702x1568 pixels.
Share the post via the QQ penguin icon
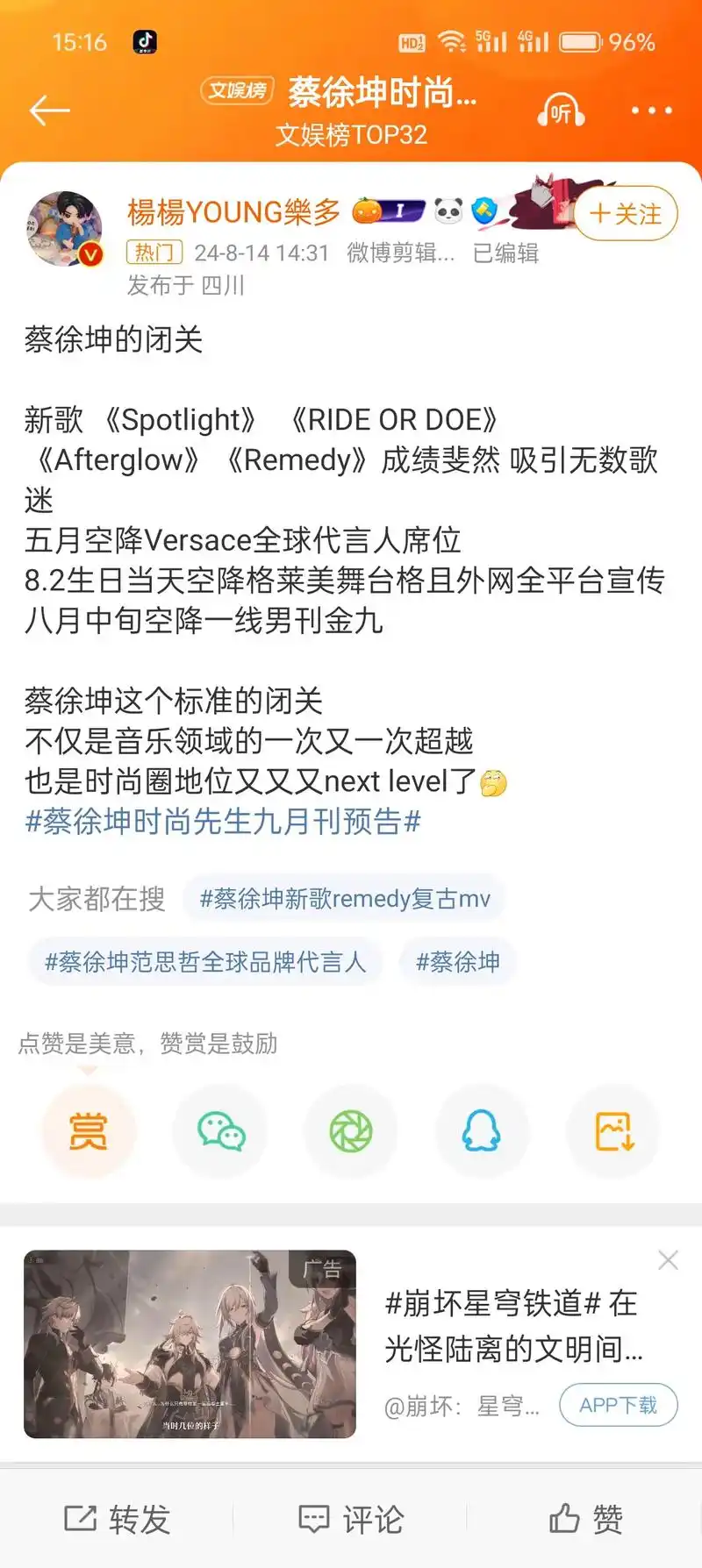pos(482,1130)
